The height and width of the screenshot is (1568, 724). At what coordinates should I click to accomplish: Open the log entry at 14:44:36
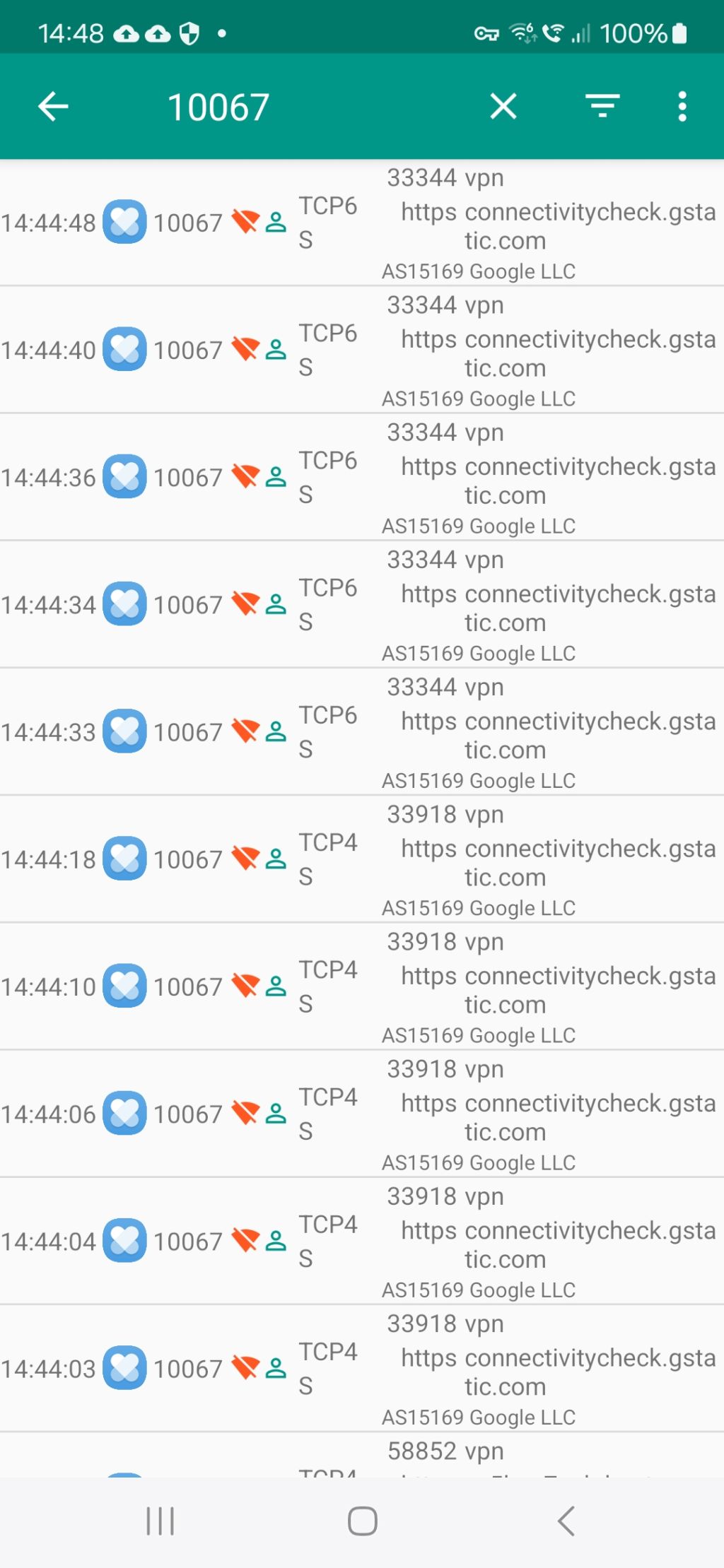click(x=362, y=477)
